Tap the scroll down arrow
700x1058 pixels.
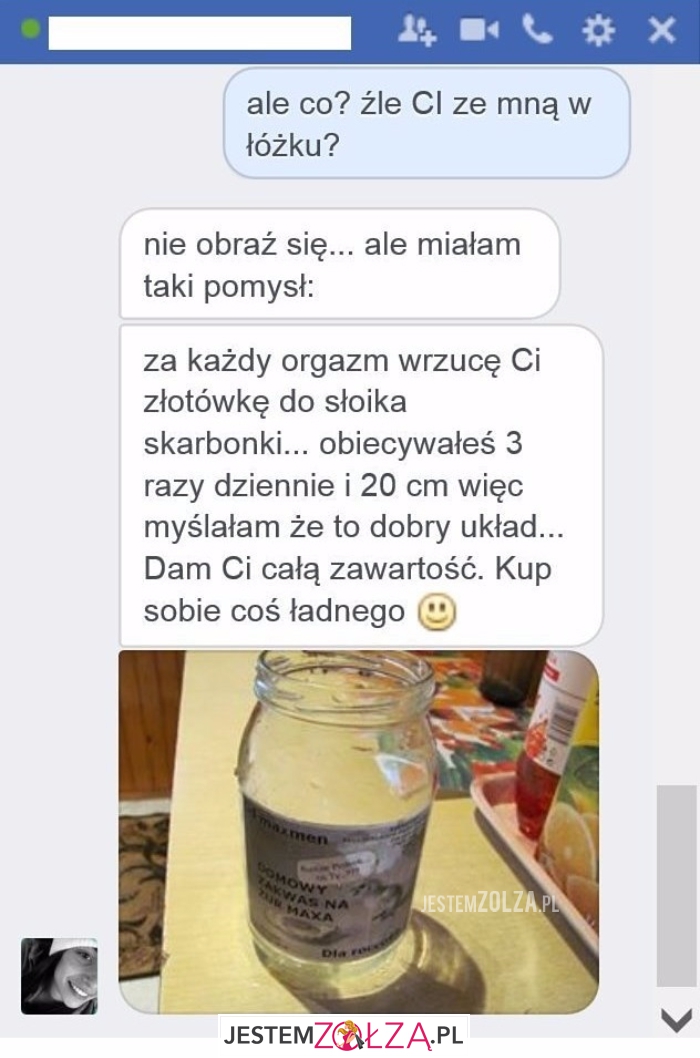(677, 1020)
